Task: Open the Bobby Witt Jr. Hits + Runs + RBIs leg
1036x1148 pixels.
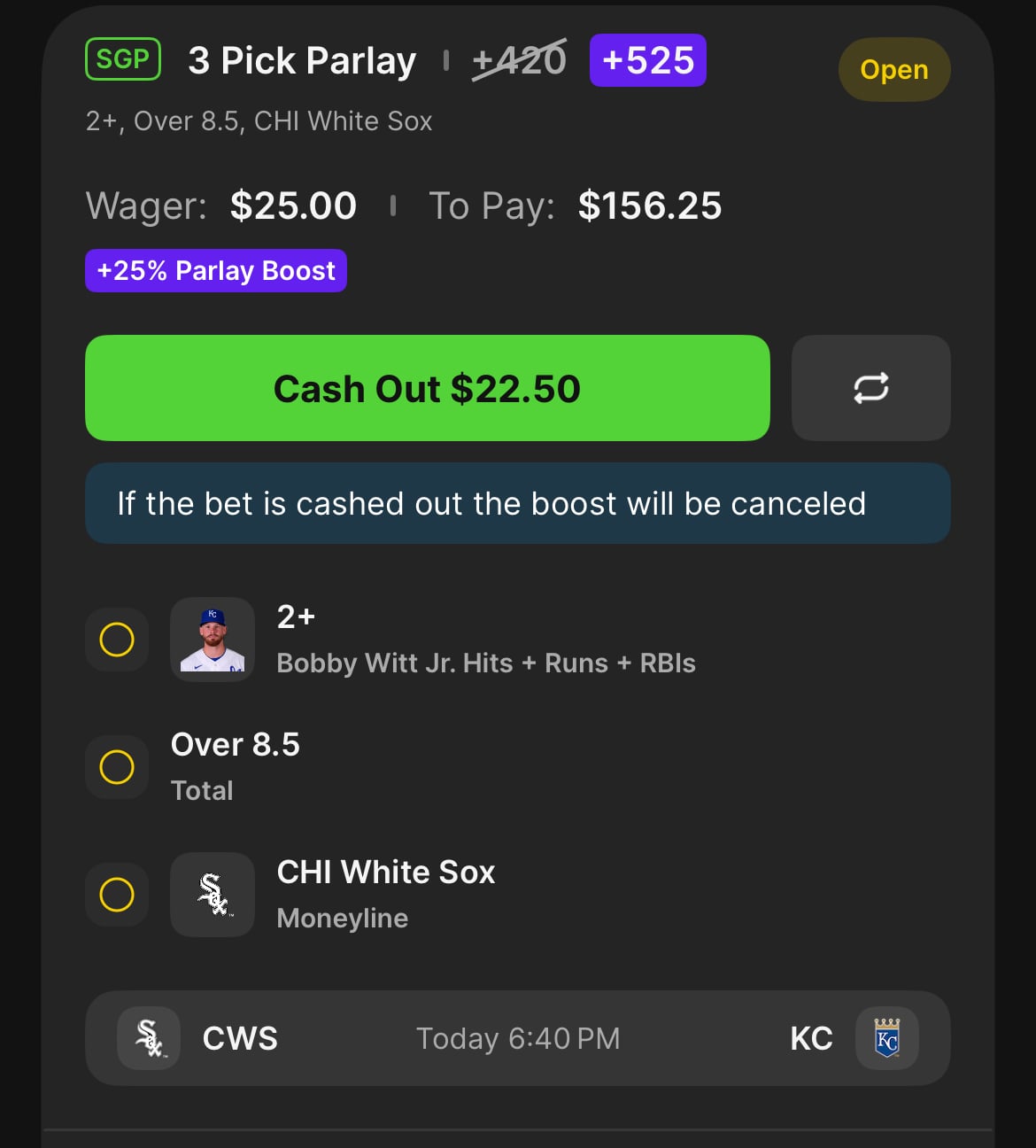Action: pyautogui.click(x=517, y=640)
